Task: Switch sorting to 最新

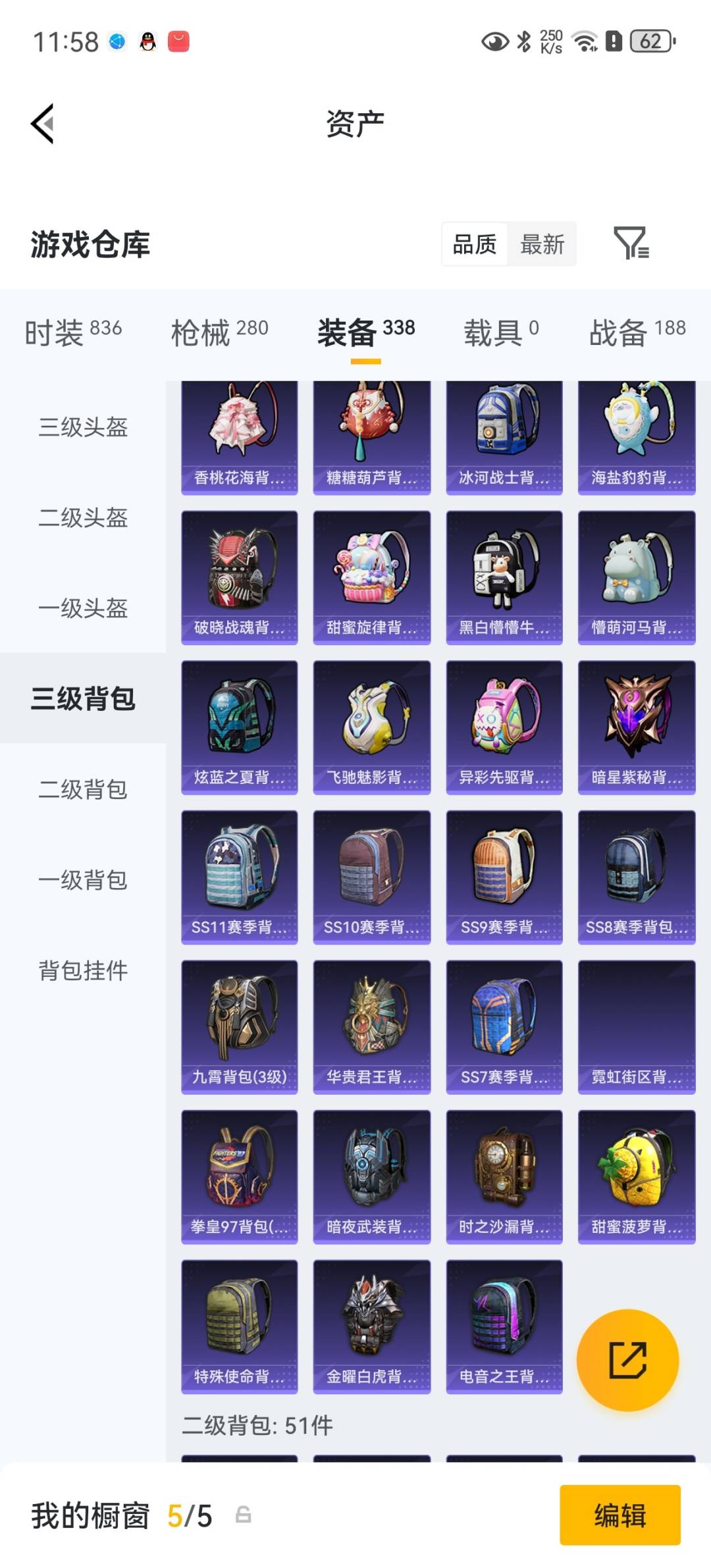Action: click(541, 244)
